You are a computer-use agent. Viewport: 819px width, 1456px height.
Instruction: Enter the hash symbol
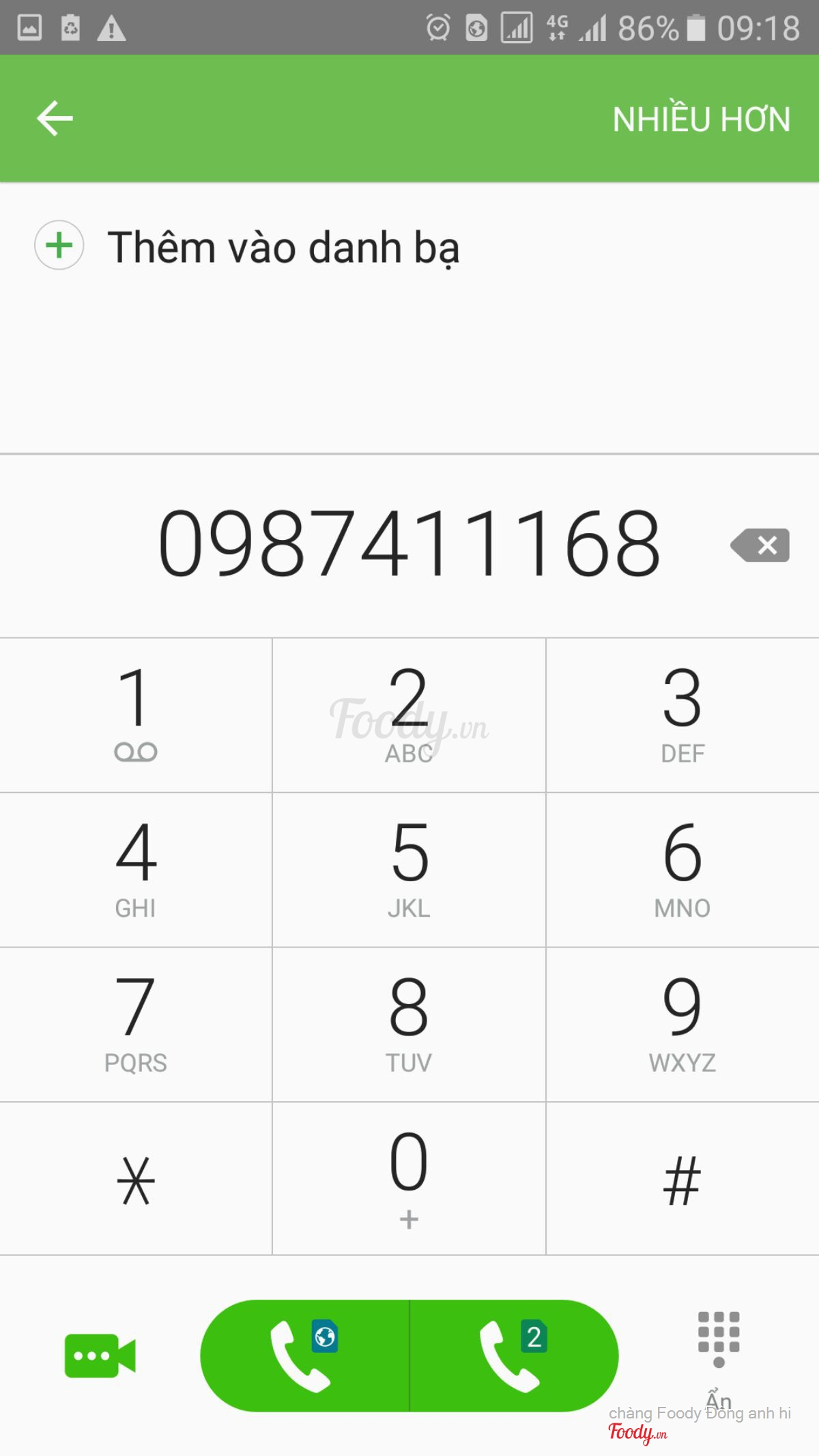click(x=682, y=1179)
